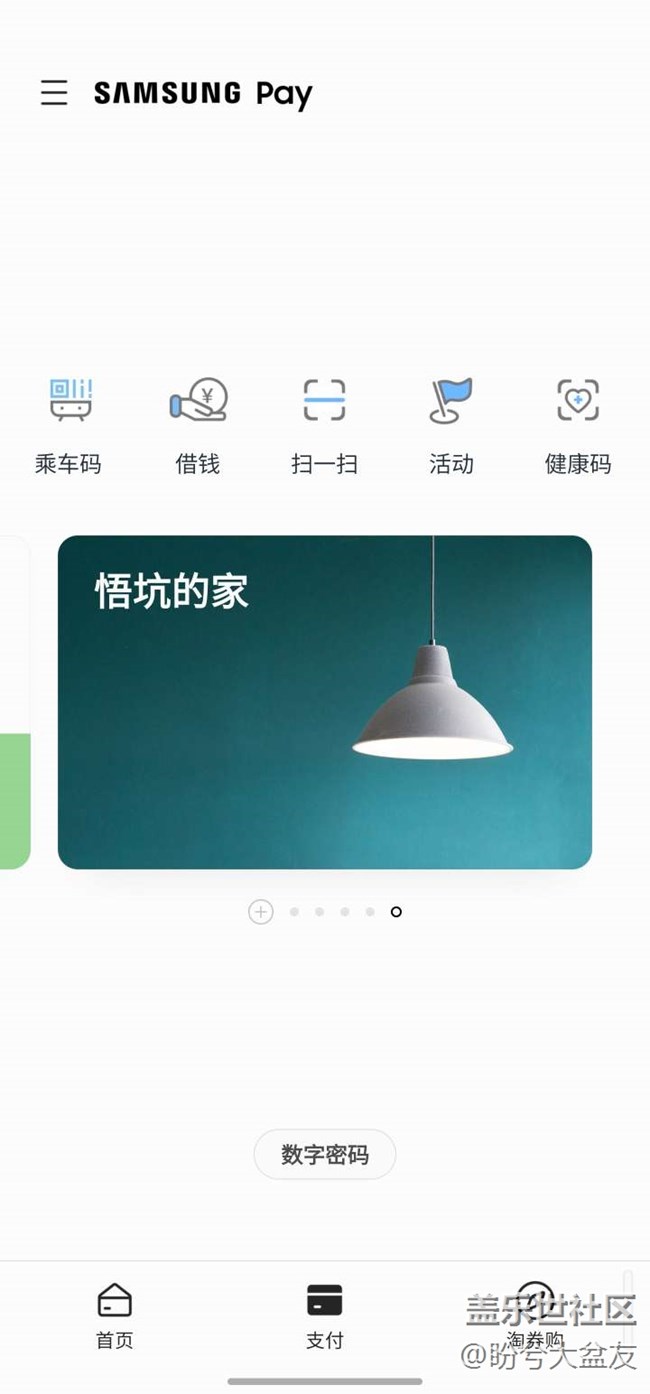Select the 悟坑的家 card

[324, 702]
